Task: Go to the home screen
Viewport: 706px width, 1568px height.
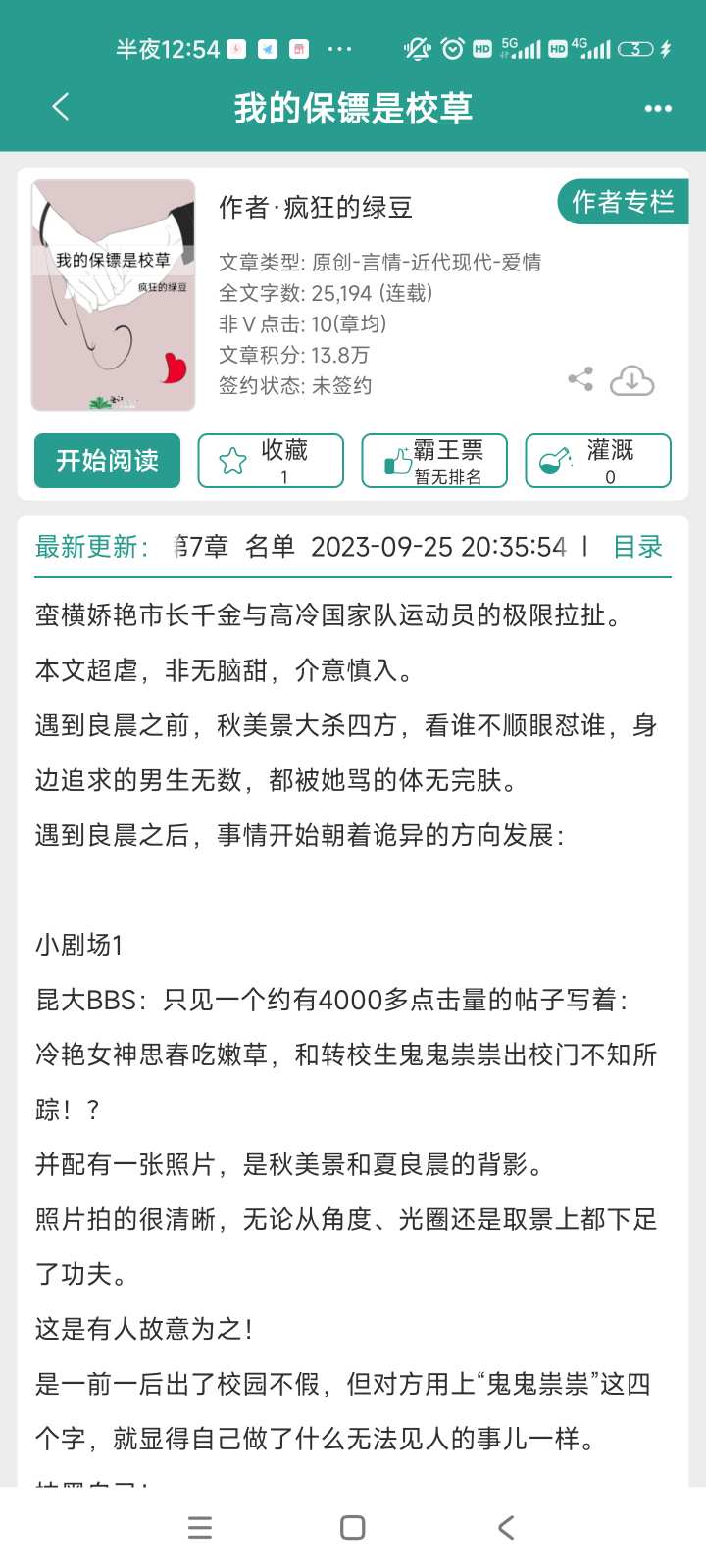Action: coord(353,1527)
